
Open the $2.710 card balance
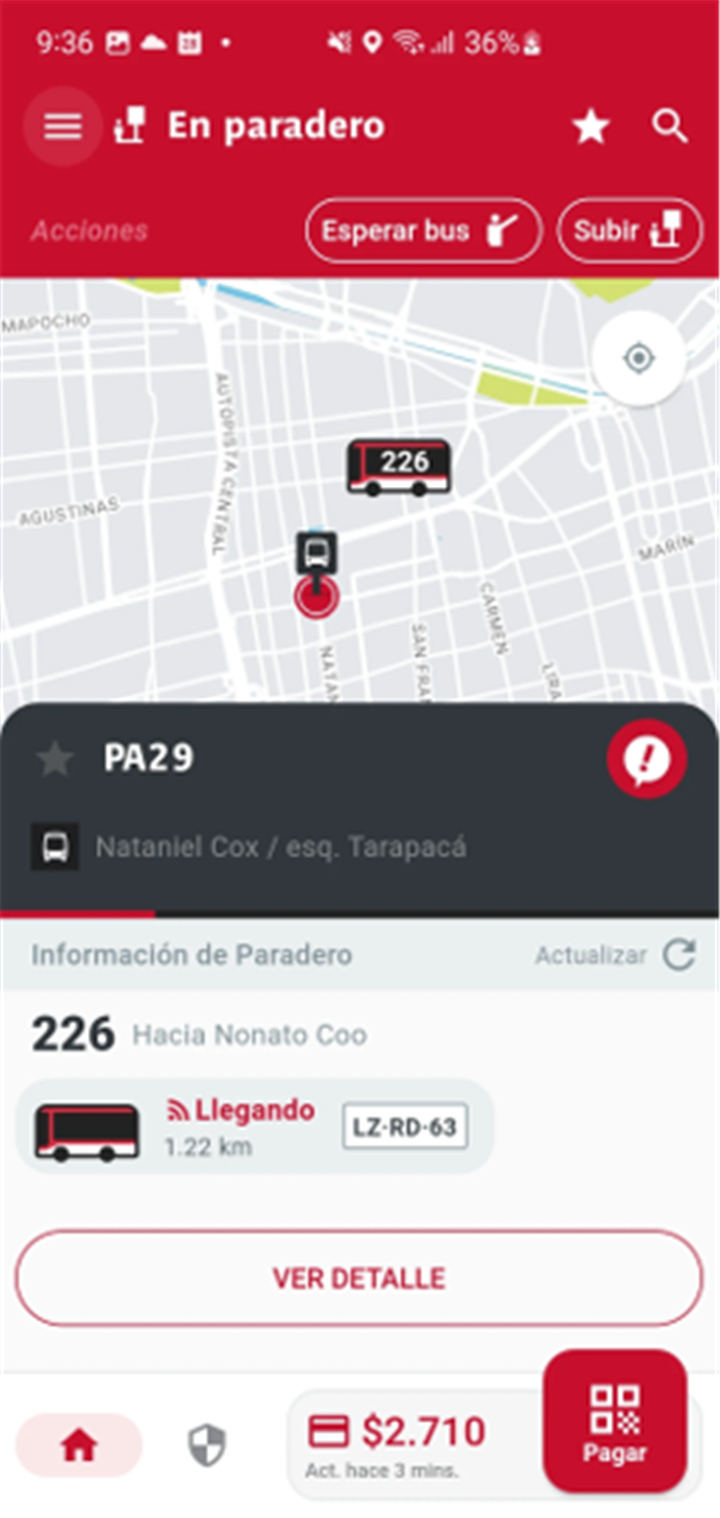(x=415, y=1444)
